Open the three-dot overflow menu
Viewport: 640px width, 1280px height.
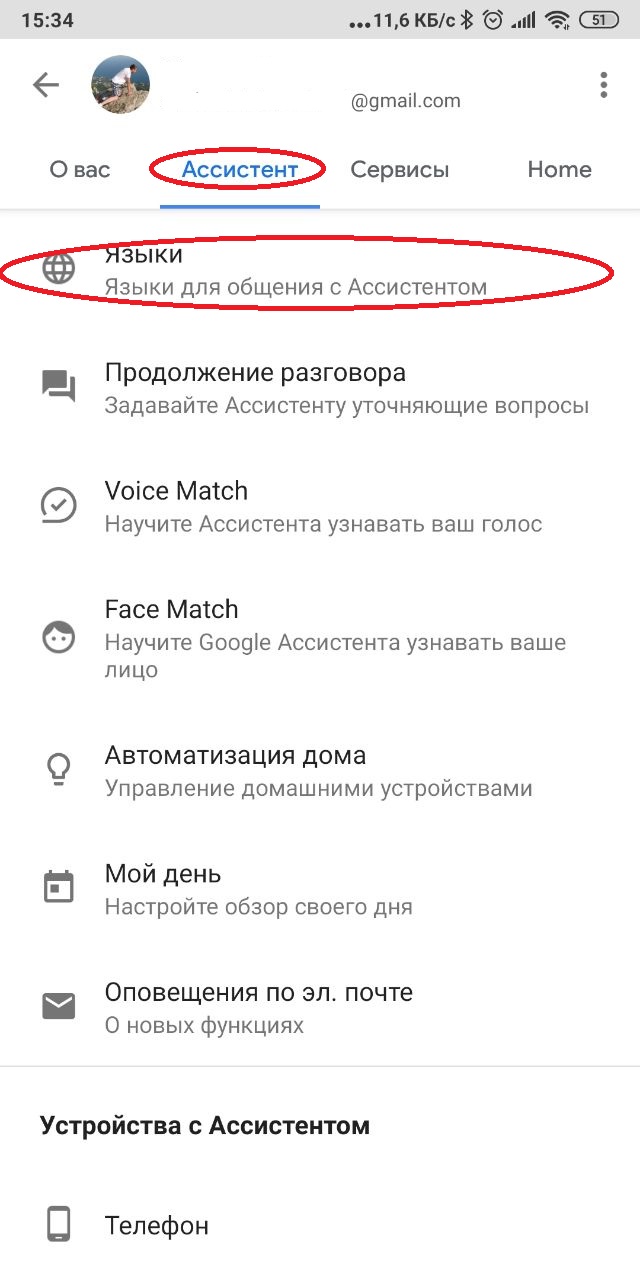[603, 85]
